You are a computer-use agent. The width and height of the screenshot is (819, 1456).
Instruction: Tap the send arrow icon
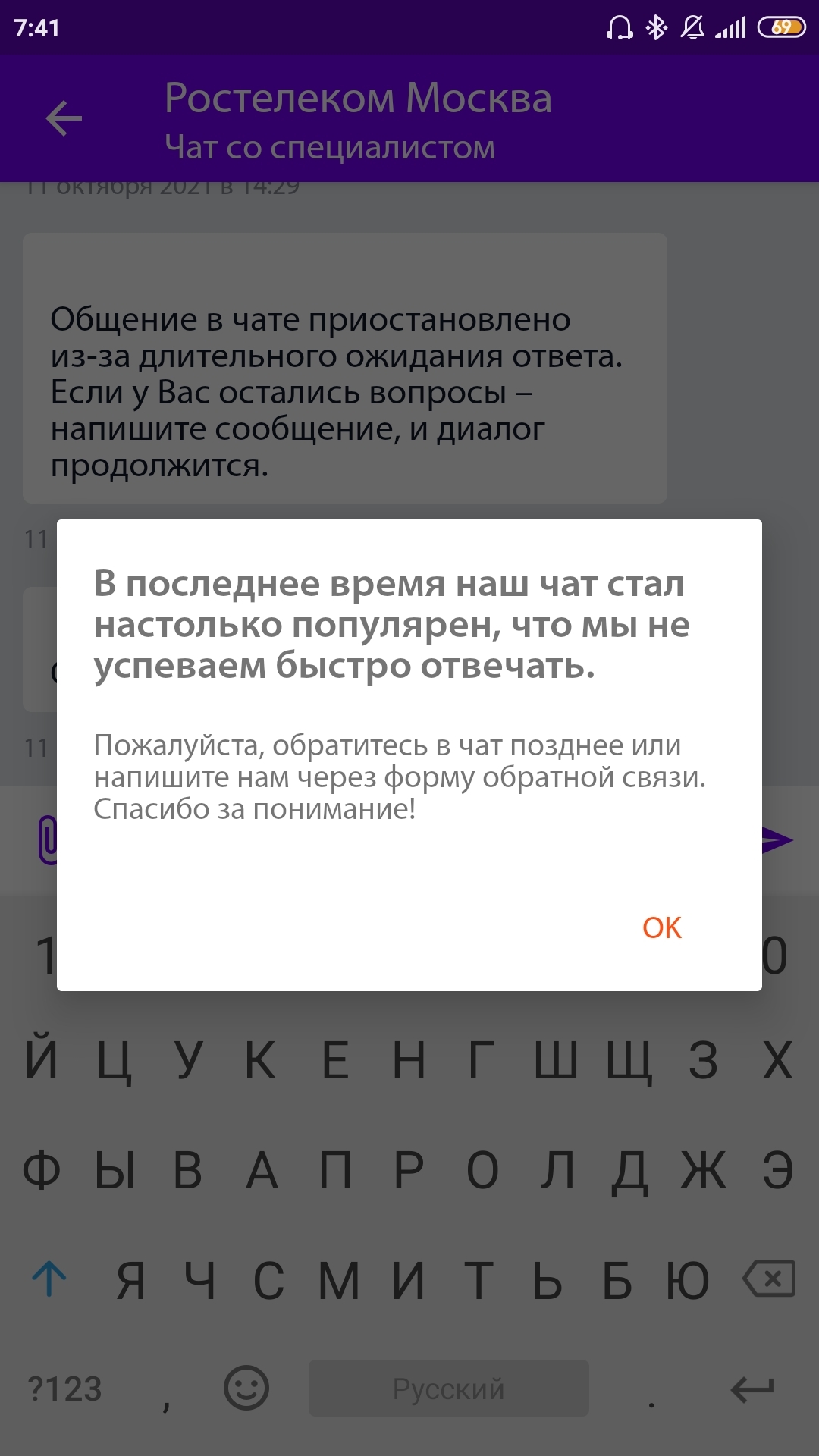(778, 840)
